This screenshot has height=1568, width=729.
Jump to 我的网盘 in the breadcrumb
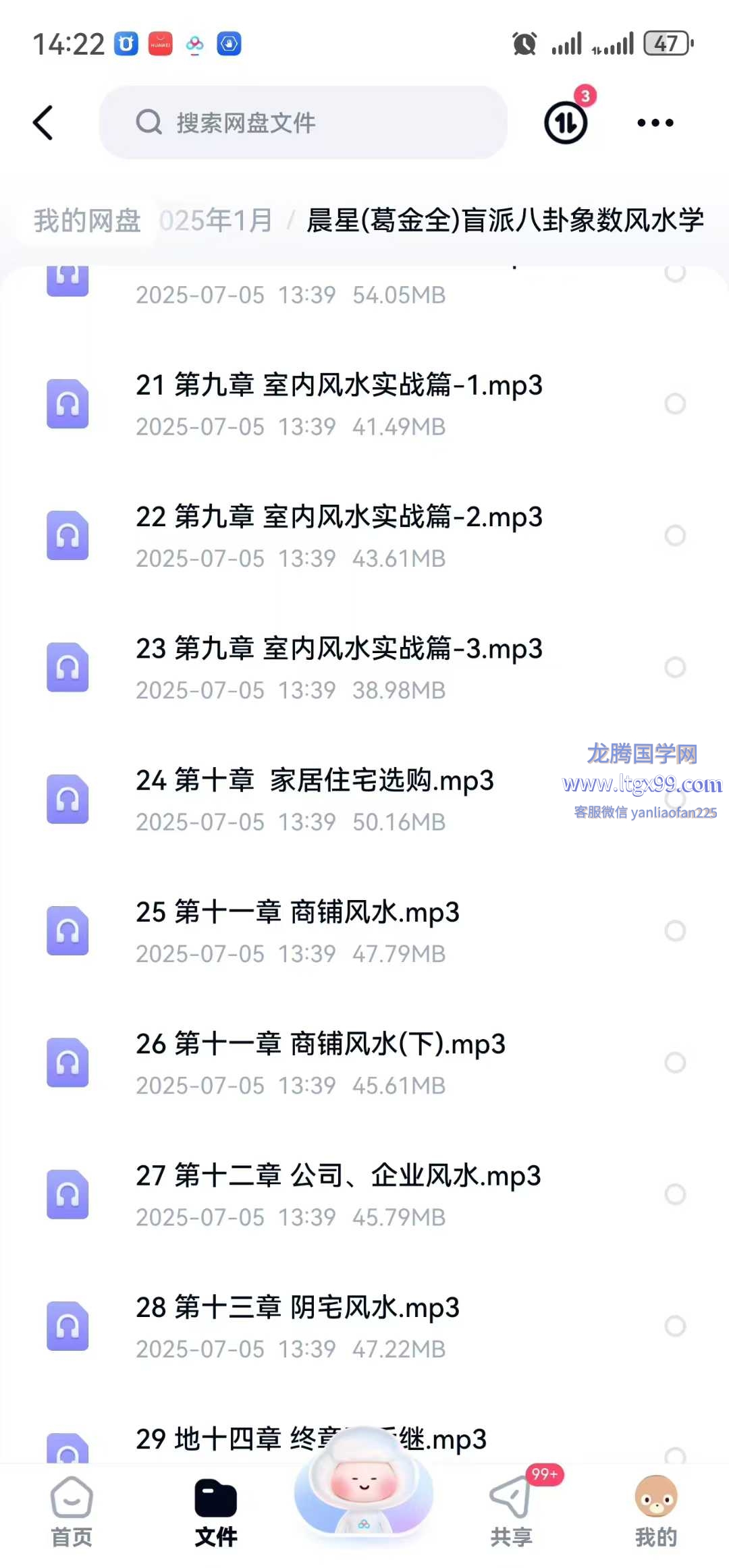tap(87, 221)
